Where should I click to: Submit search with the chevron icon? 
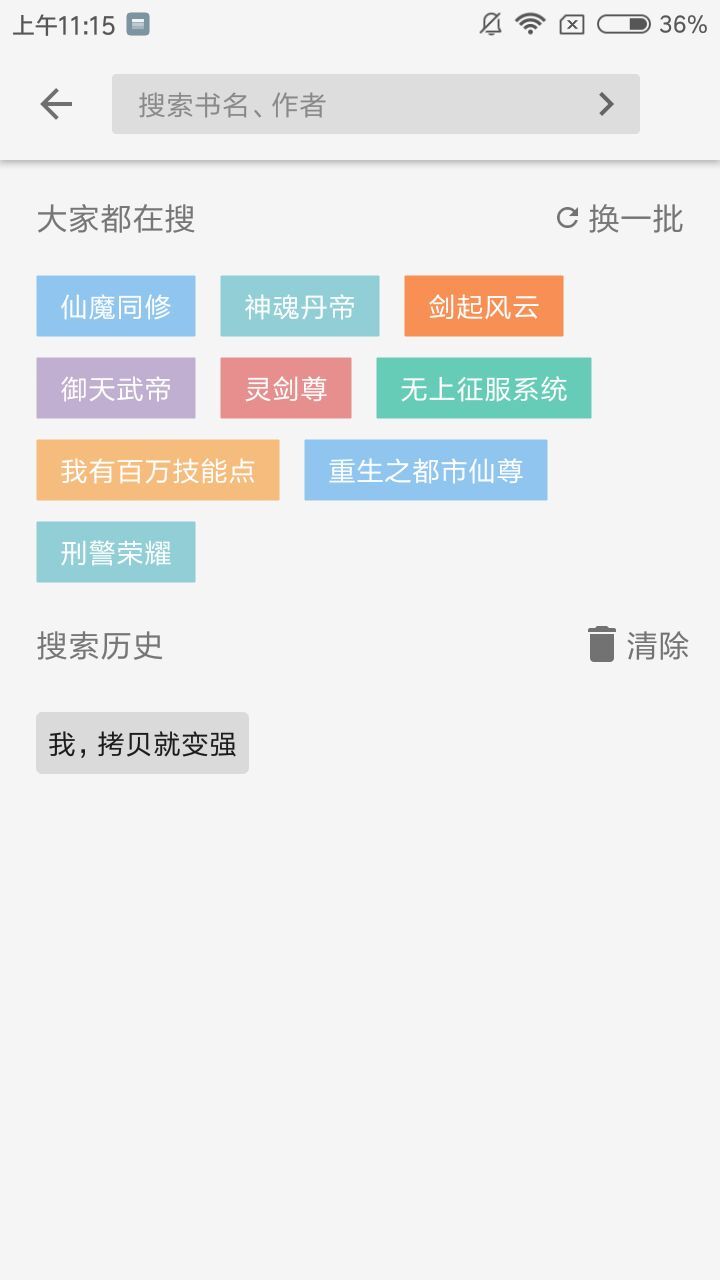point(606,104)
